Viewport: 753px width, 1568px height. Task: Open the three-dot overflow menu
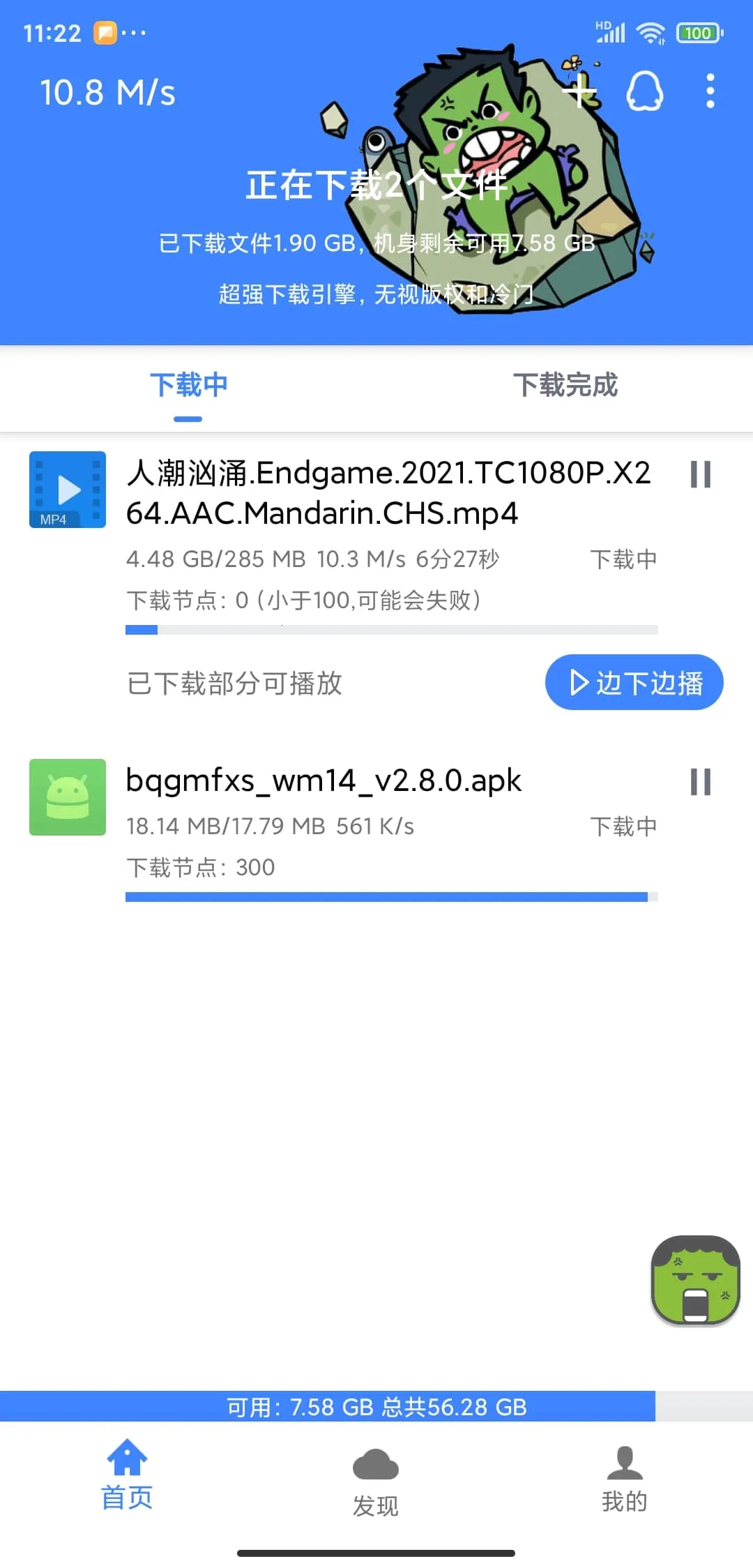(x=710, y=90)
